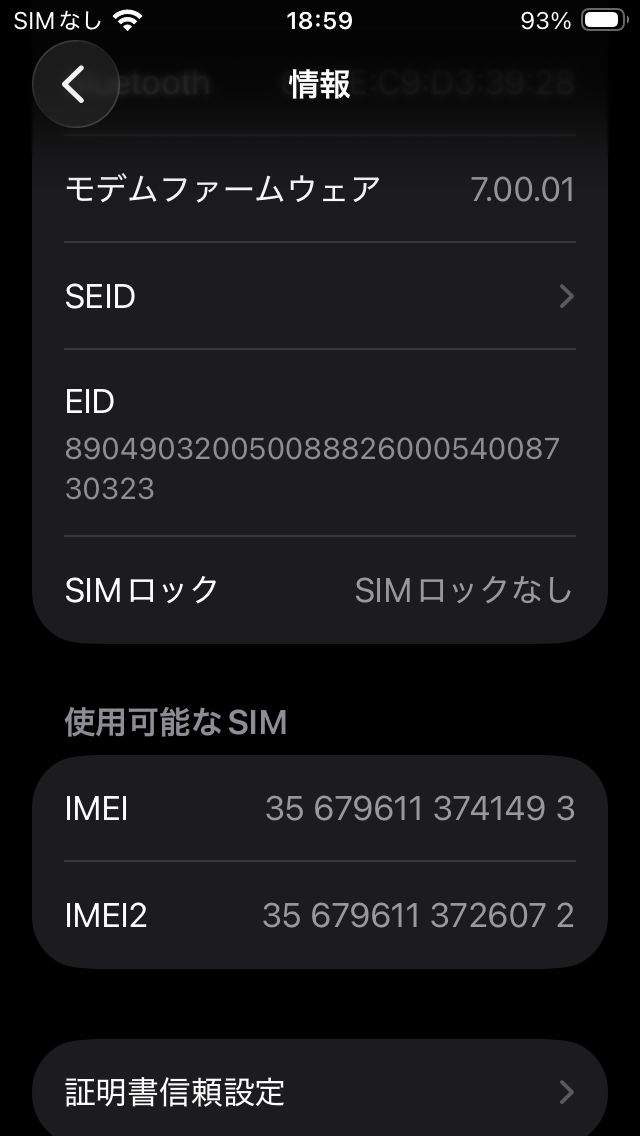Open 証明書信頼設定
Viewport: 640px width, 1136px height.
(320, 1091)
